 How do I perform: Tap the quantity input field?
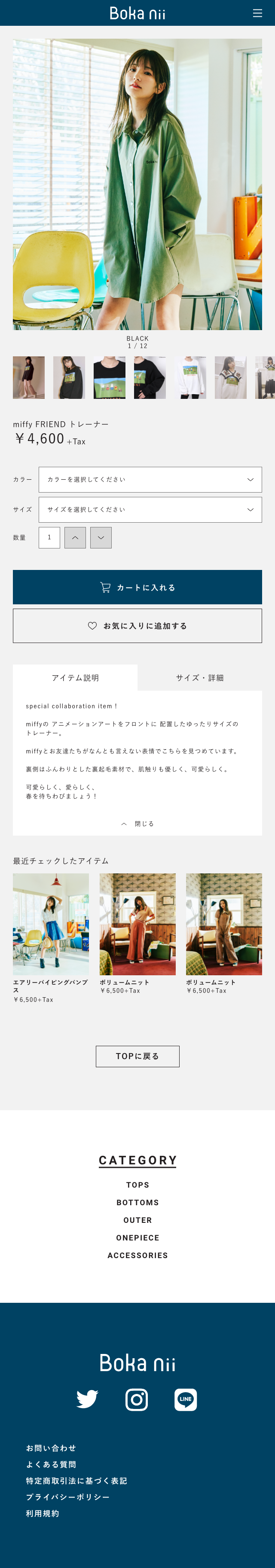[x=49, y=537]
